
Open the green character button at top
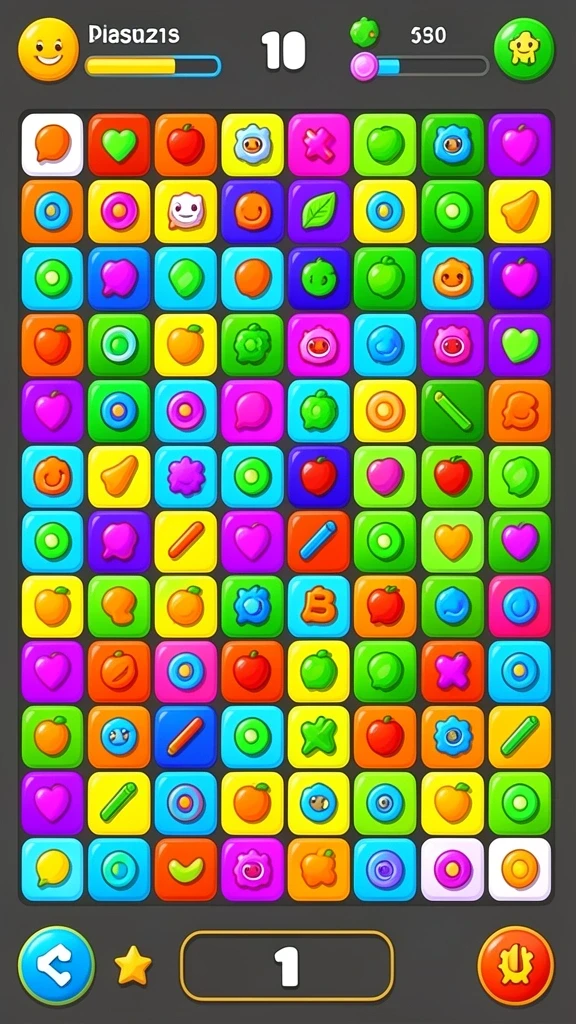pos(524,49)
